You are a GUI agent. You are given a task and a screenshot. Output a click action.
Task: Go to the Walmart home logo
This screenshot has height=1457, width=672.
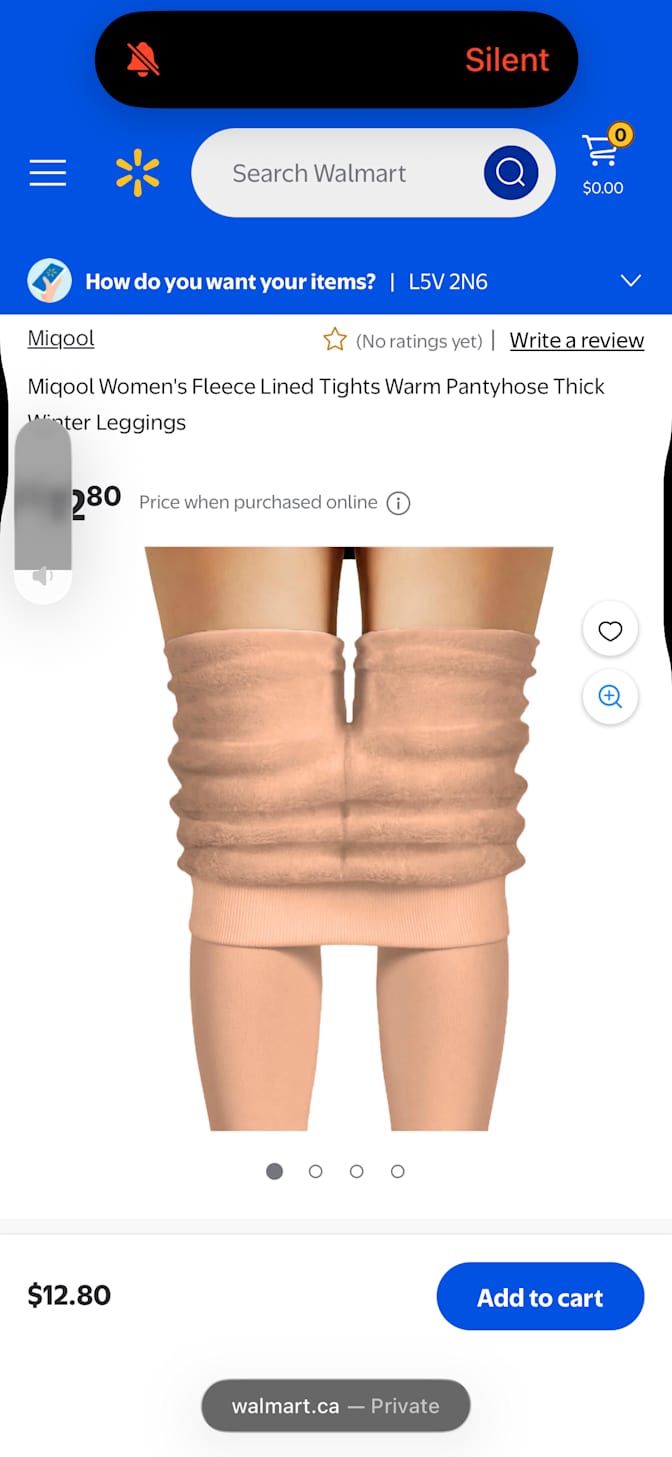(x=137, y=173)
